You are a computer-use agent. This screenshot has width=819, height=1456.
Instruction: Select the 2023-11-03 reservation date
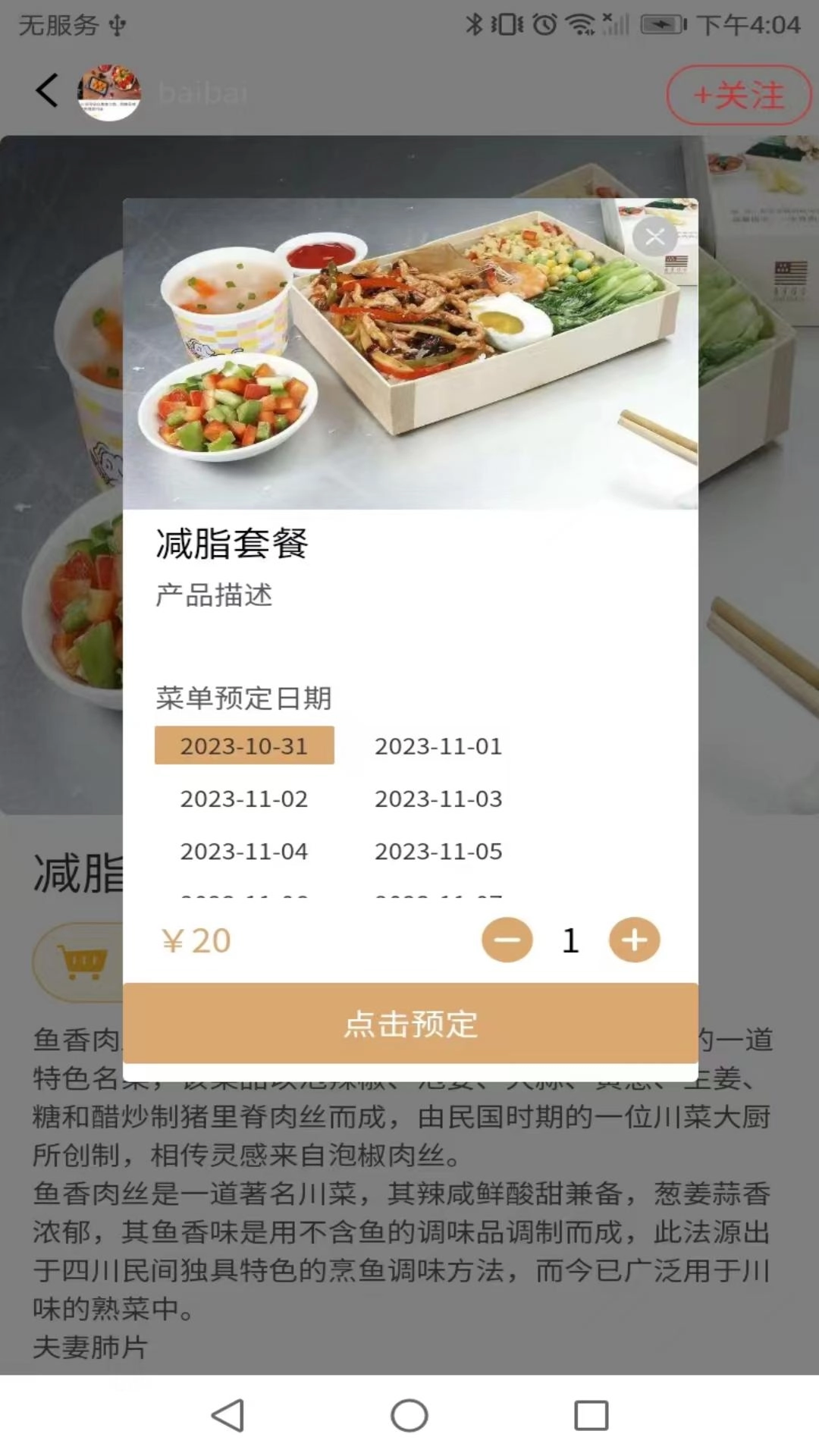click(438, 799)
